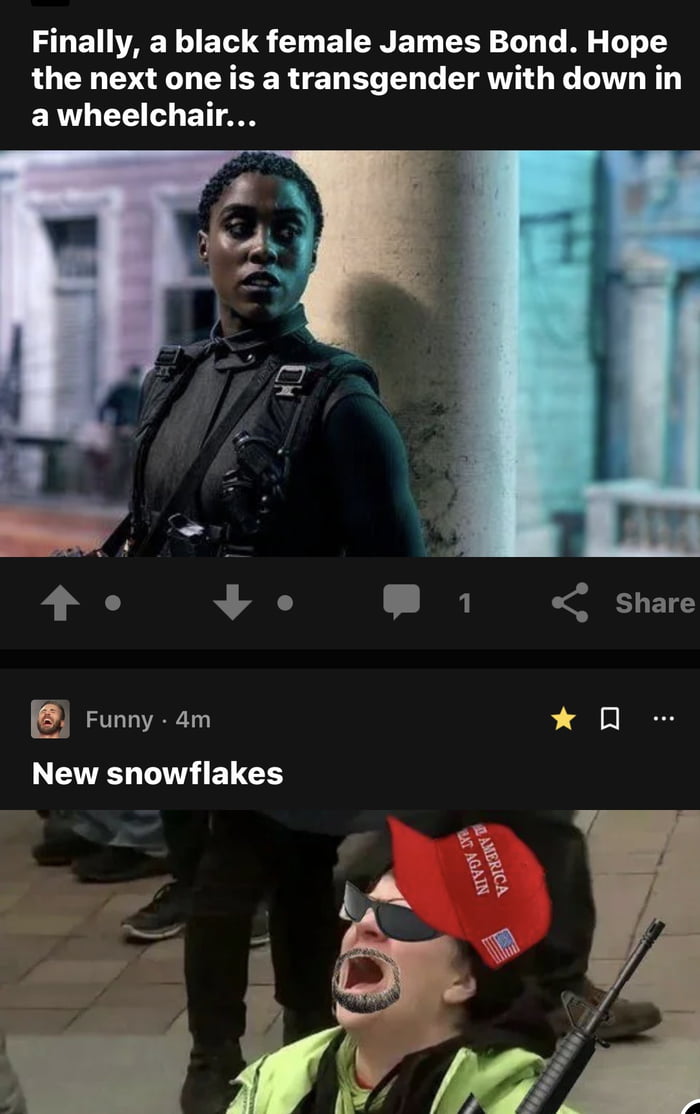Bookmark the New snowflakes post
The height and width of the screenshot is (1114, 700).
(x=610, y=719)
